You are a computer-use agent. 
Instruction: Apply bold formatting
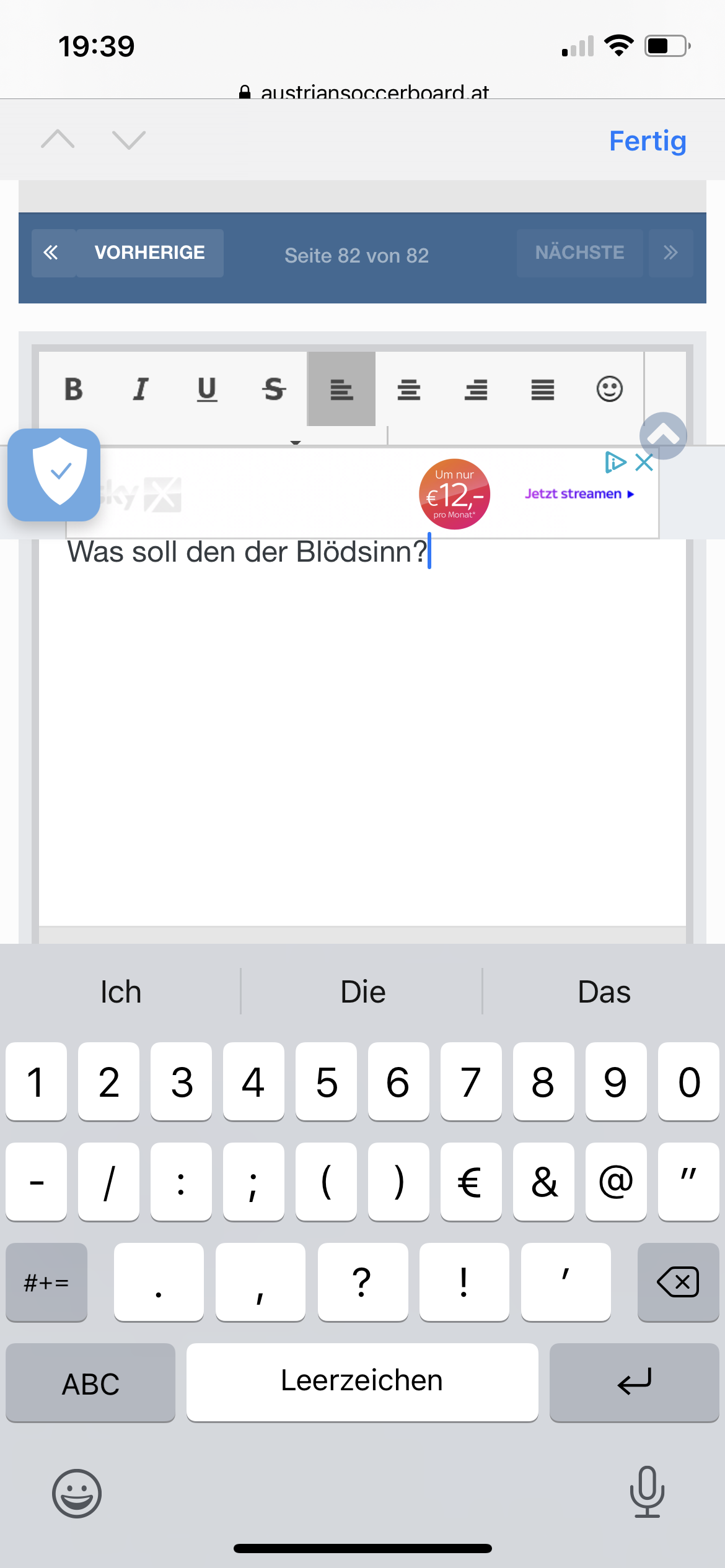pos(74,389)
